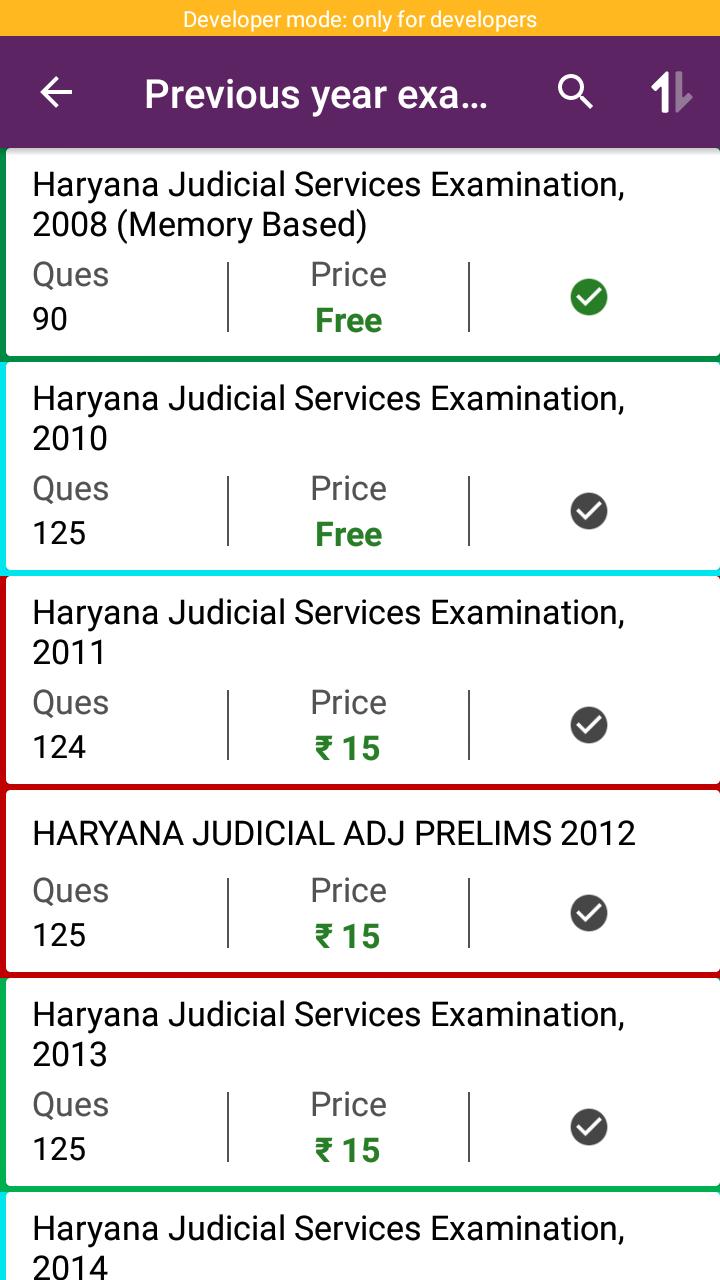Open Haryana Judicial Services Examination 2010 paper
Image resolution: width=720 pixels, height=1280 pixels.
tap(328, 418)
